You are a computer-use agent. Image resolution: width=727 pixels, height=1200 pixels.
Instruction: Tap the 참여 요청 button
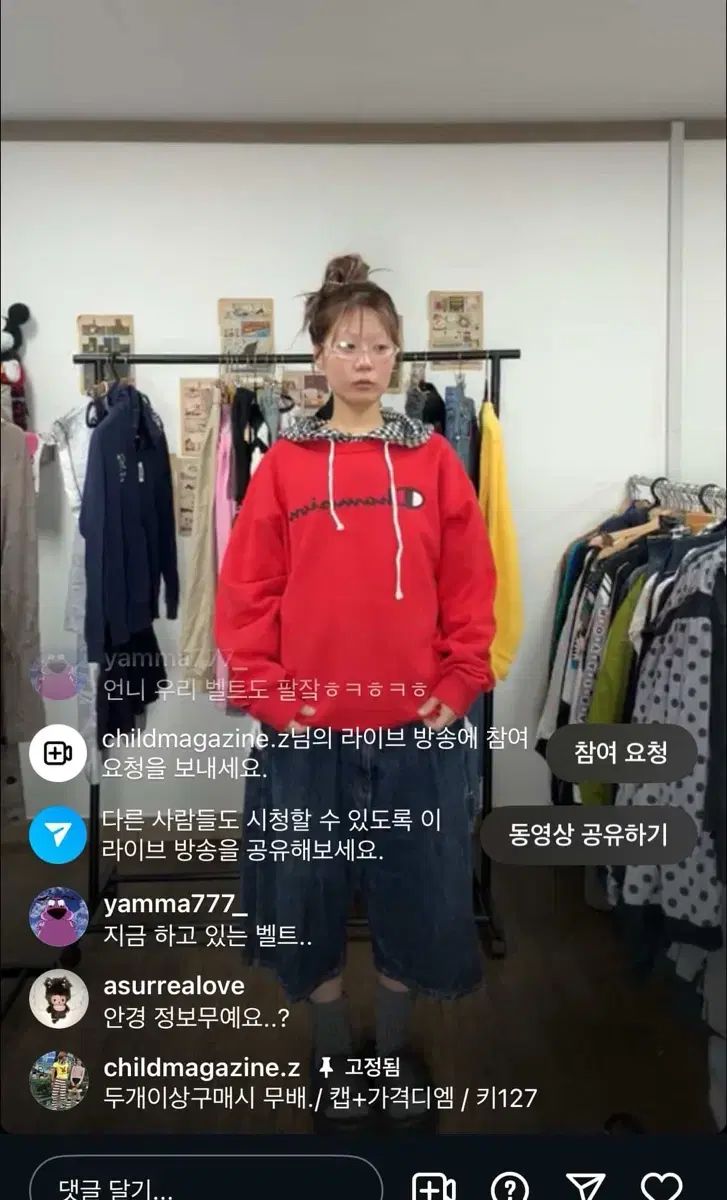pyautogui.click(x=621, y=753)
